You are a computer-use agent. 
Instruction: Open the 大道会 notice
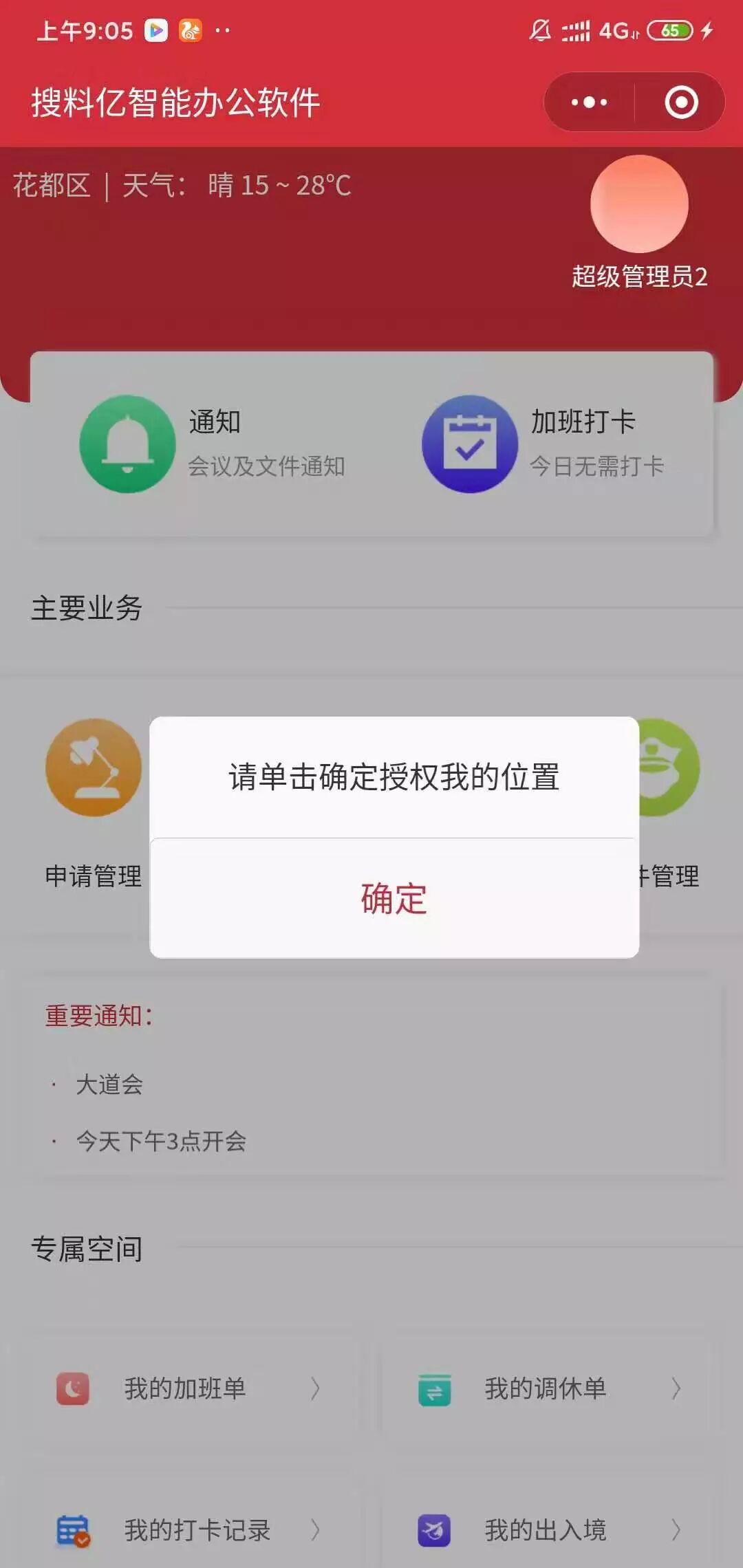pyautogui.click(x=110, y=1085)
